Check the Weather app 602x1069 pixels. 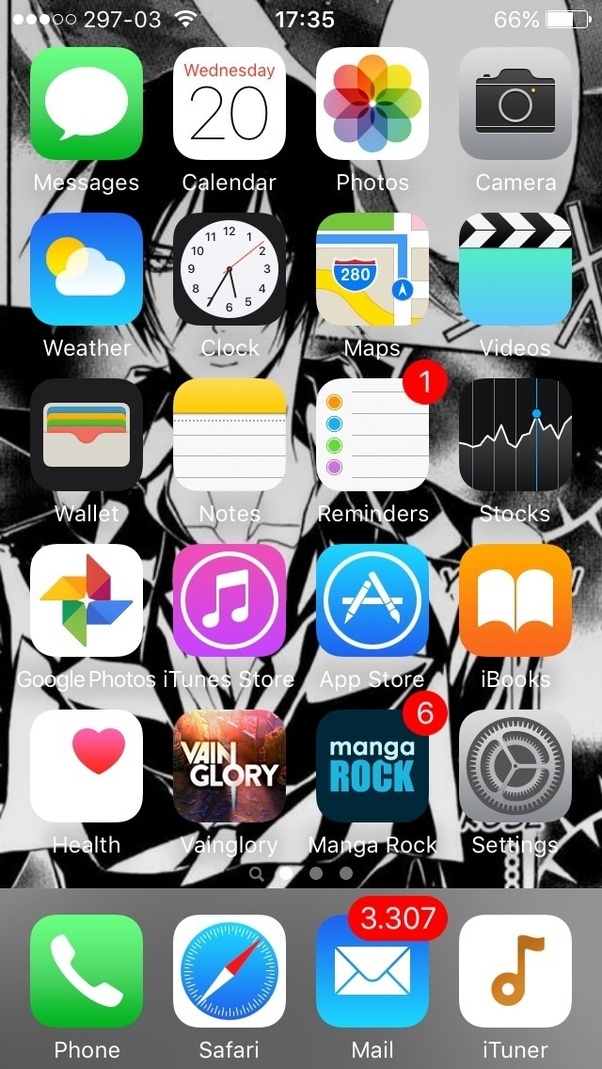86,269
